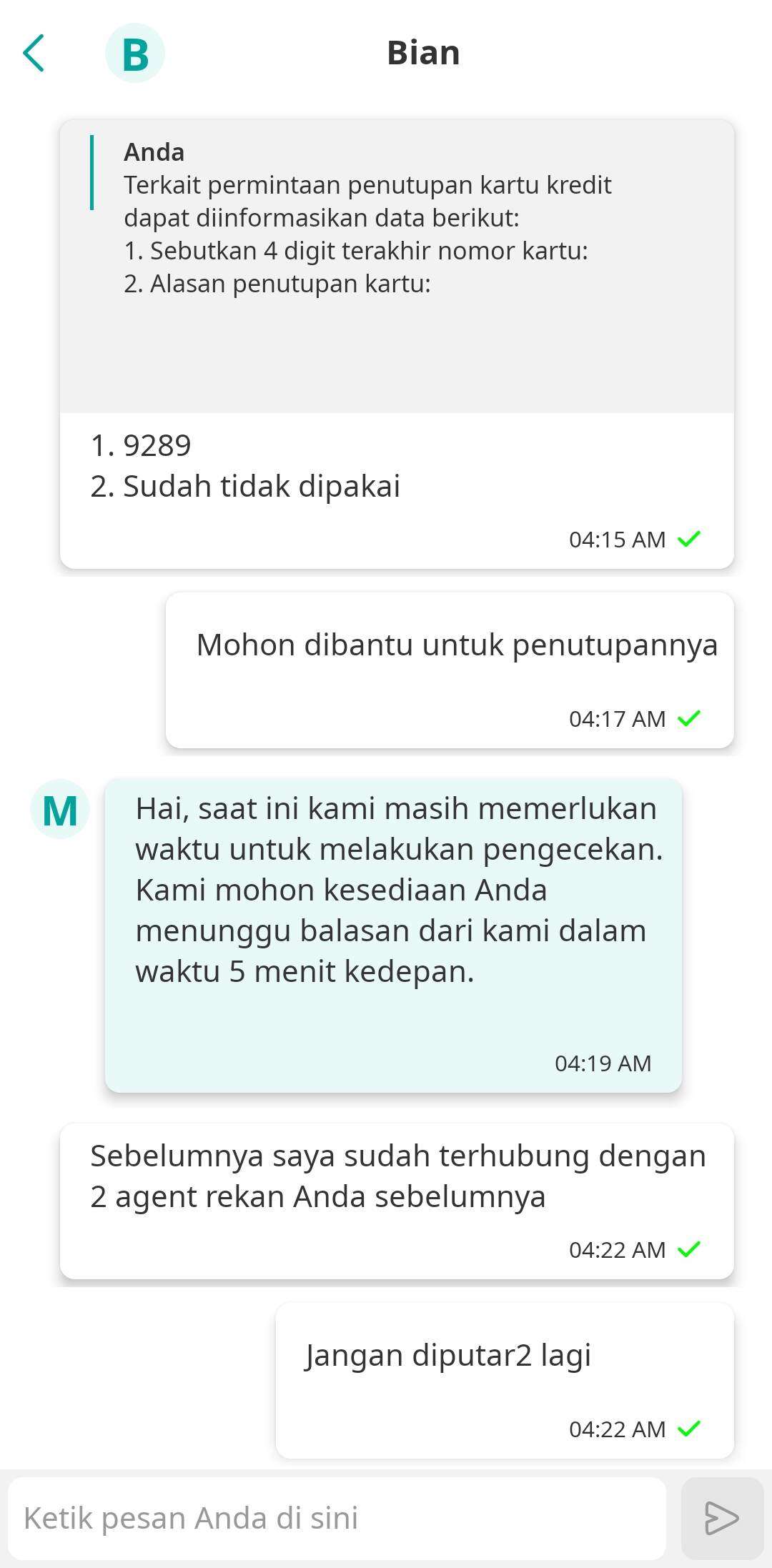Viewport: 772px width, 1568px height.
Task: Open Bian's profile avatar
Action: coord(135,54)
